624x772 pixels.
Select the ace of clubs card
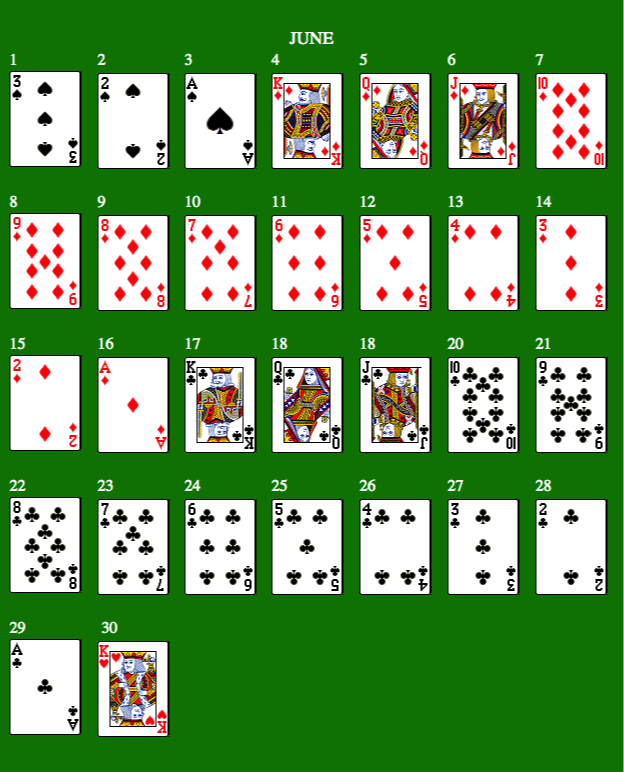tap(45, 687)
